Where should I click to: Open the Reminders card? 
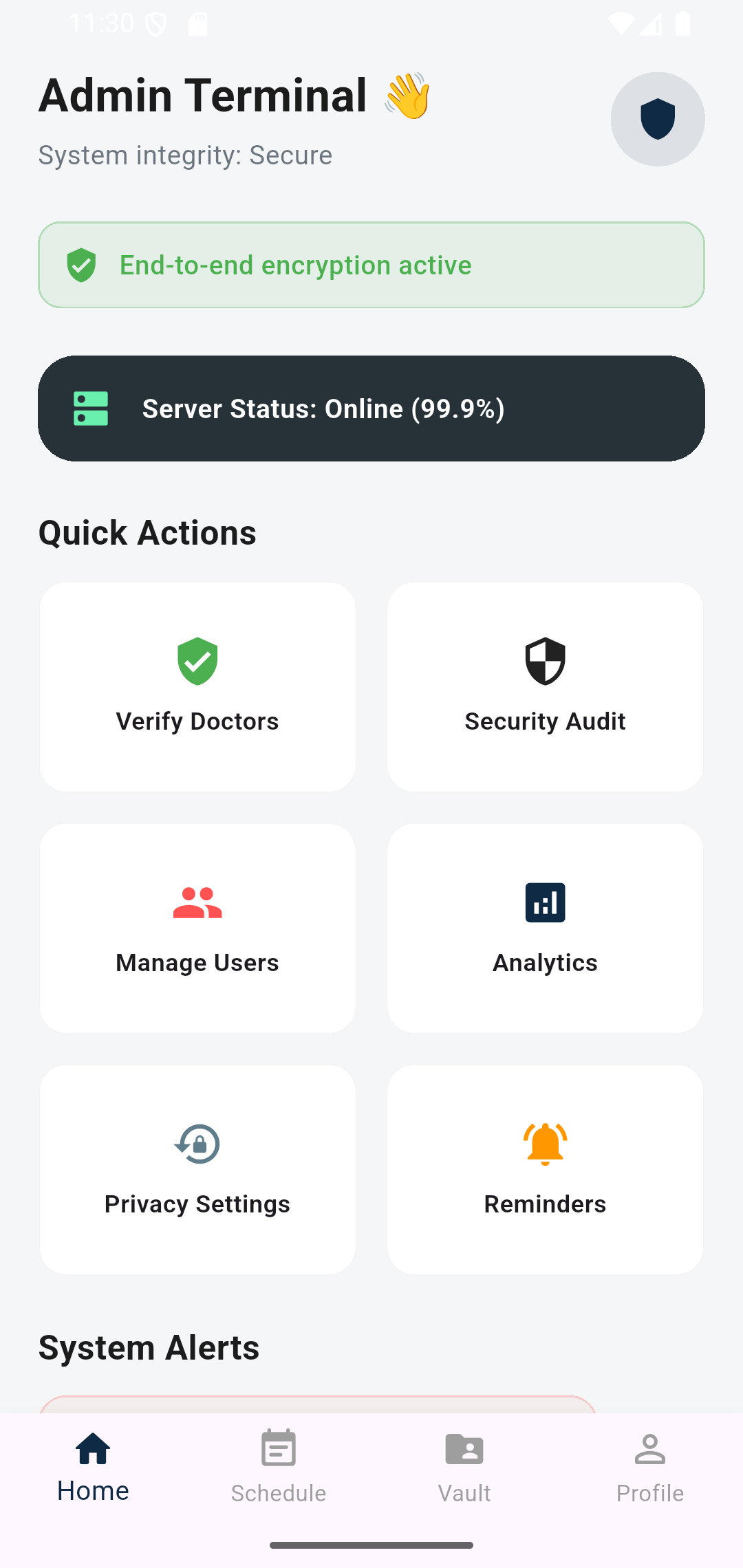545,1170
